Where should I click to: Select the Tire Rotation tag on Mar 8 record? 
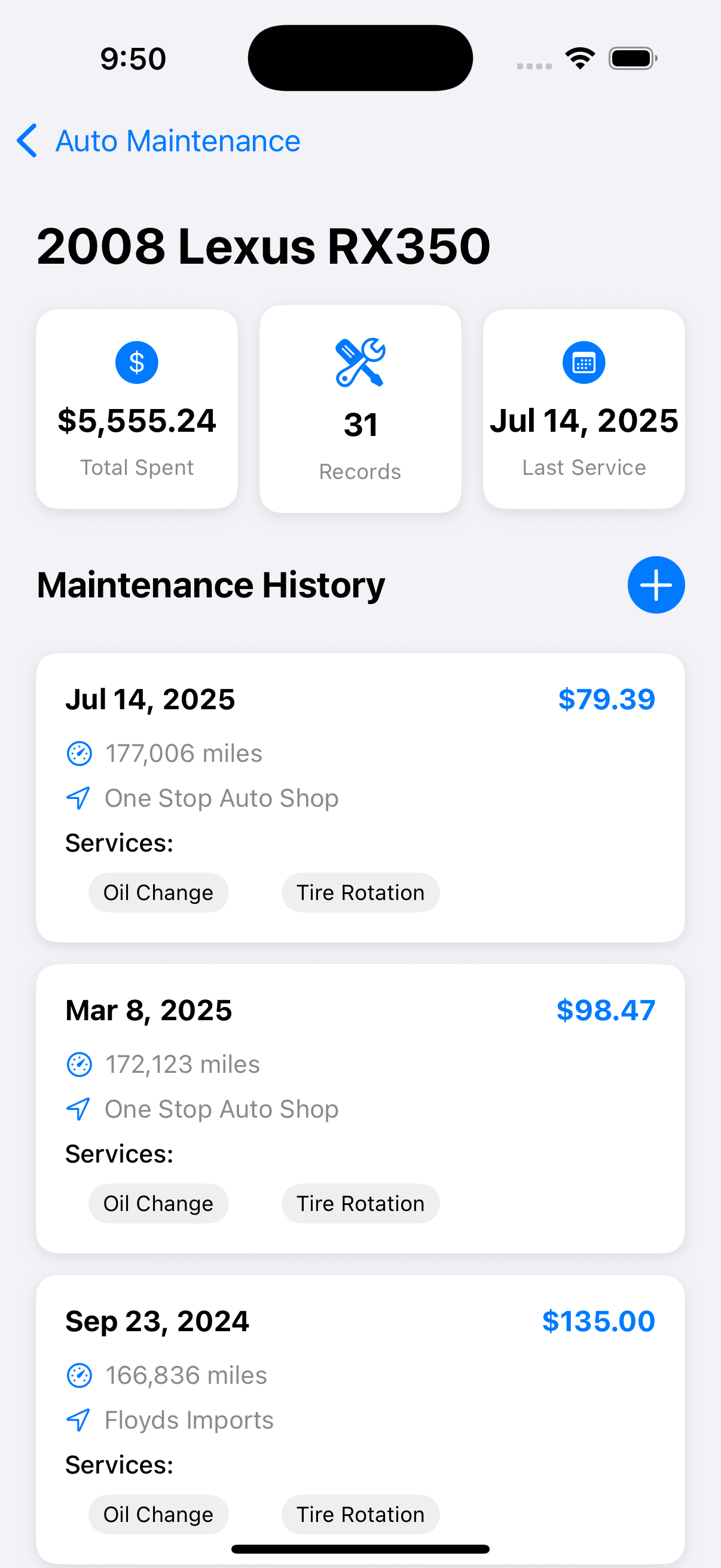coord(359,1203)
